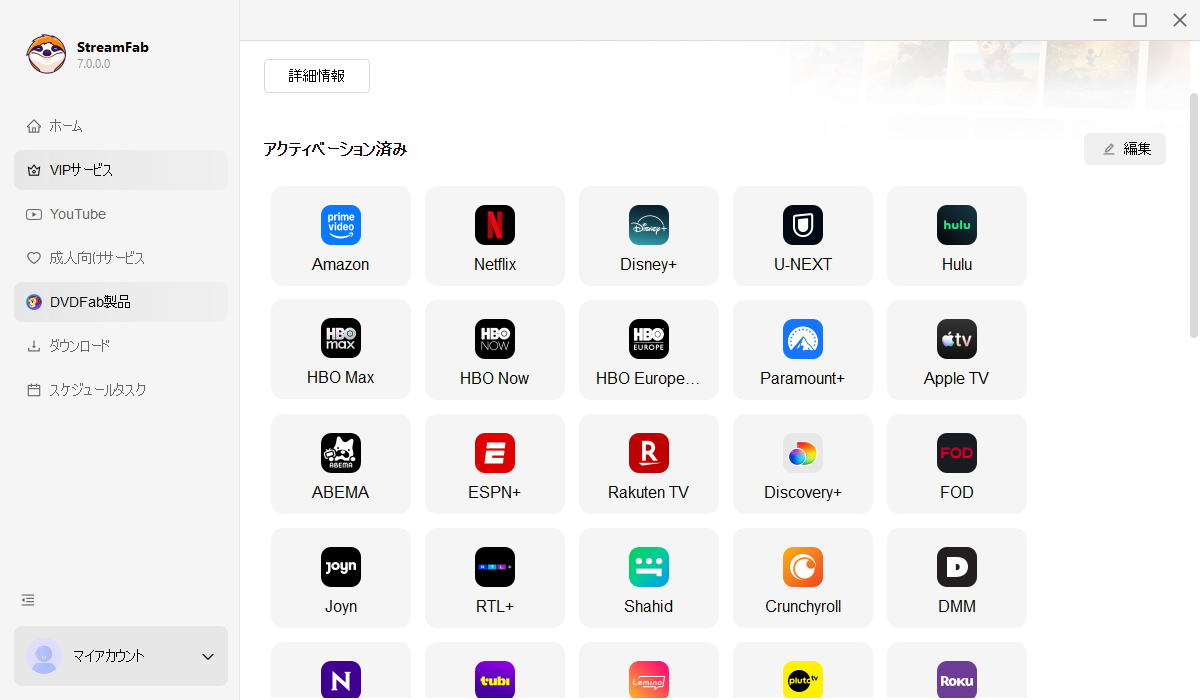Open the Crunchyroll tile
Image resolution: width=1200 pixels, height=700 pixels.
[803, 578]
